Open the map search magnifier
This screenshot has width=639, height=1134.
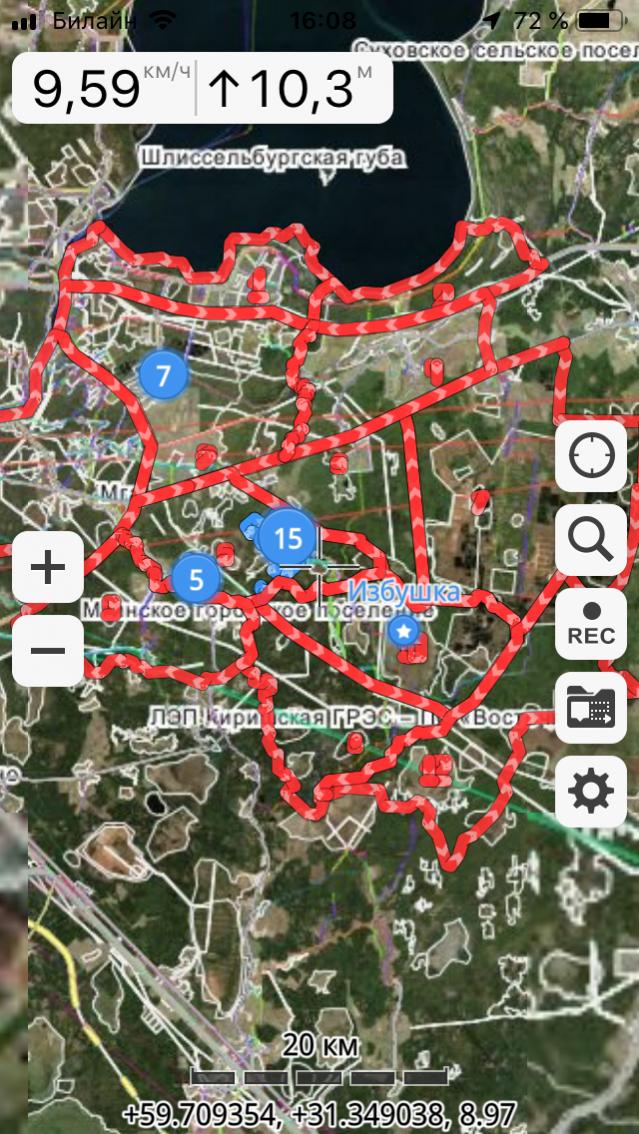[x=591, y=541]
